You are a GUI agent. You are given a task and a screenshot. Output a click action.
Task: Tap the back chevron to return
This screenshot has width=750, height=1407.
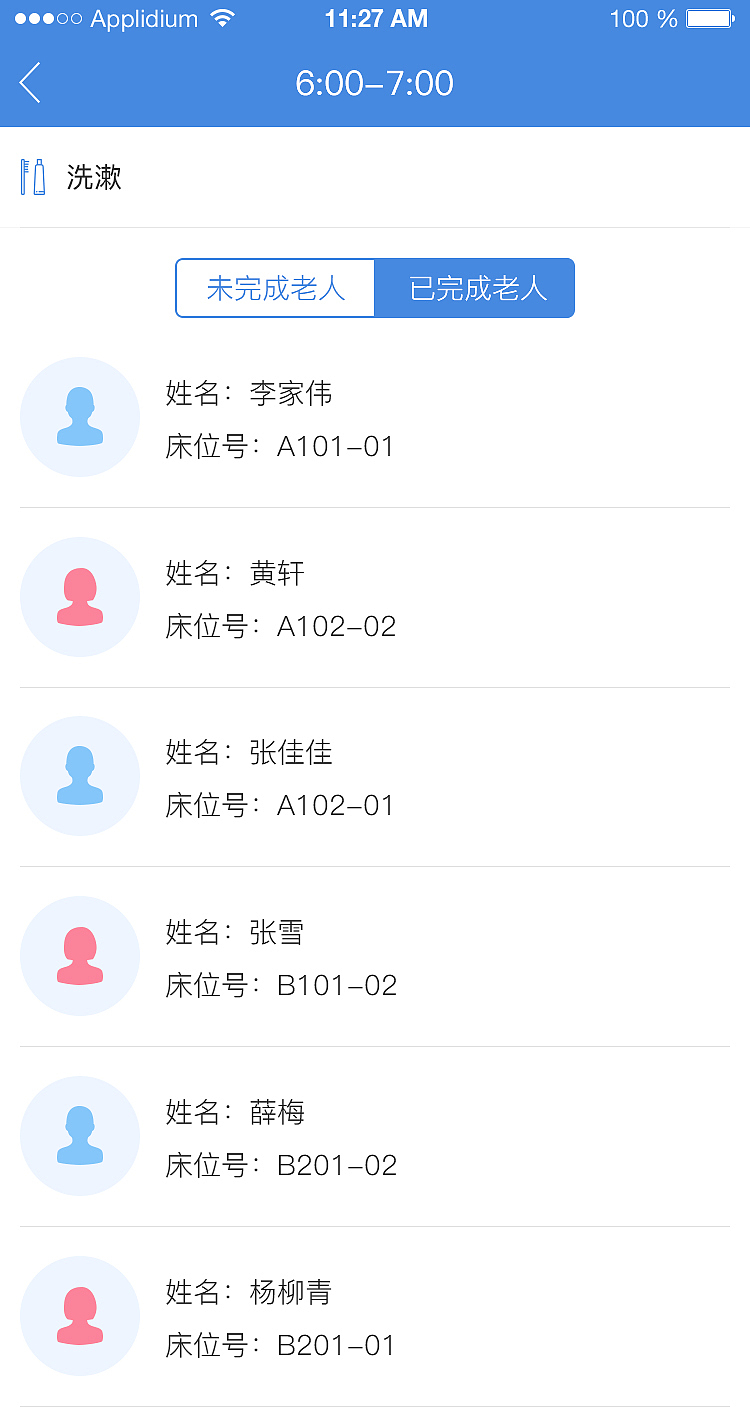(30, 83)
